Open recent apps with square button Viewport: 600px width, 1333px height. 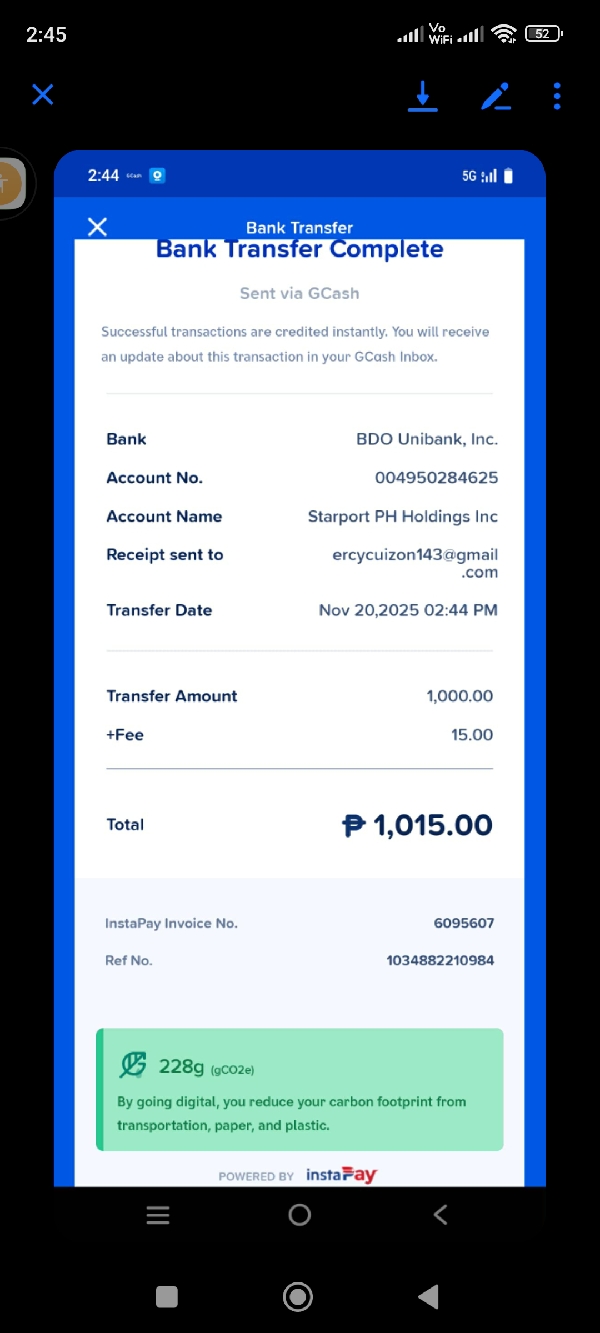click(167, 1297)
